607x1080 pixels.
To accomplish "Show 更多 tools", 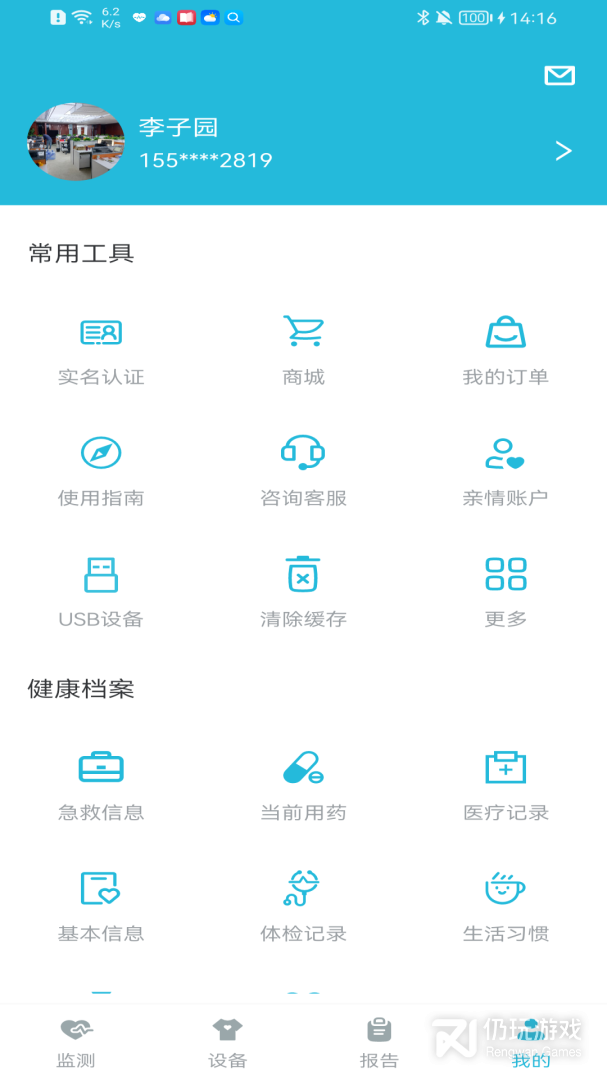I will coord(505,591).
